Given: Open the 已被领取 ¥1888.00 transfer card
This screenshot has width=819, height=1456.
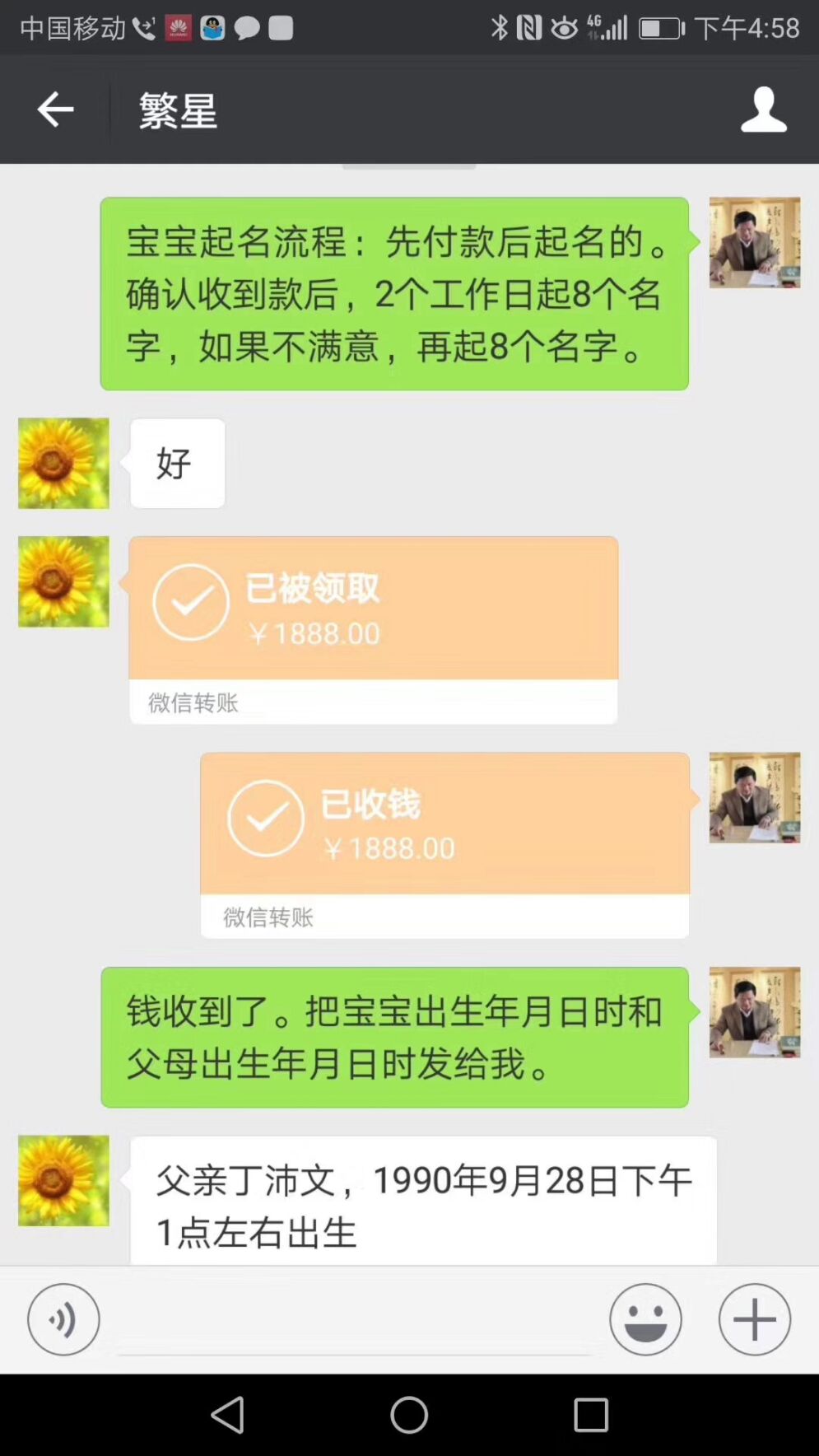Looking at the screenshot, I should [x=373, y=630].
